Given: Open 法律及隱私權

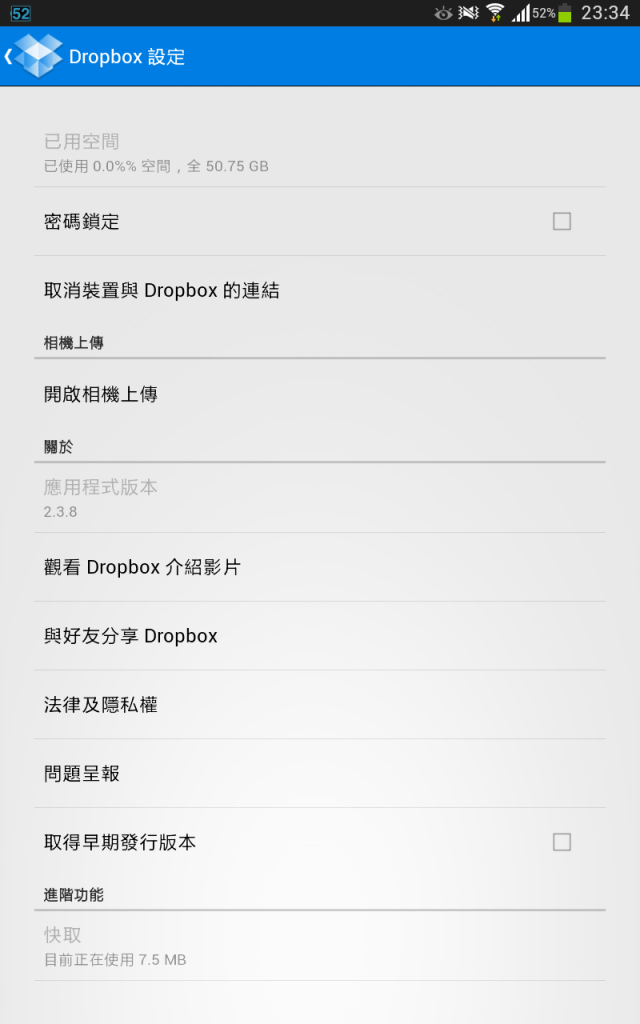Looking at the screenshot, I should tap(320, 705).
